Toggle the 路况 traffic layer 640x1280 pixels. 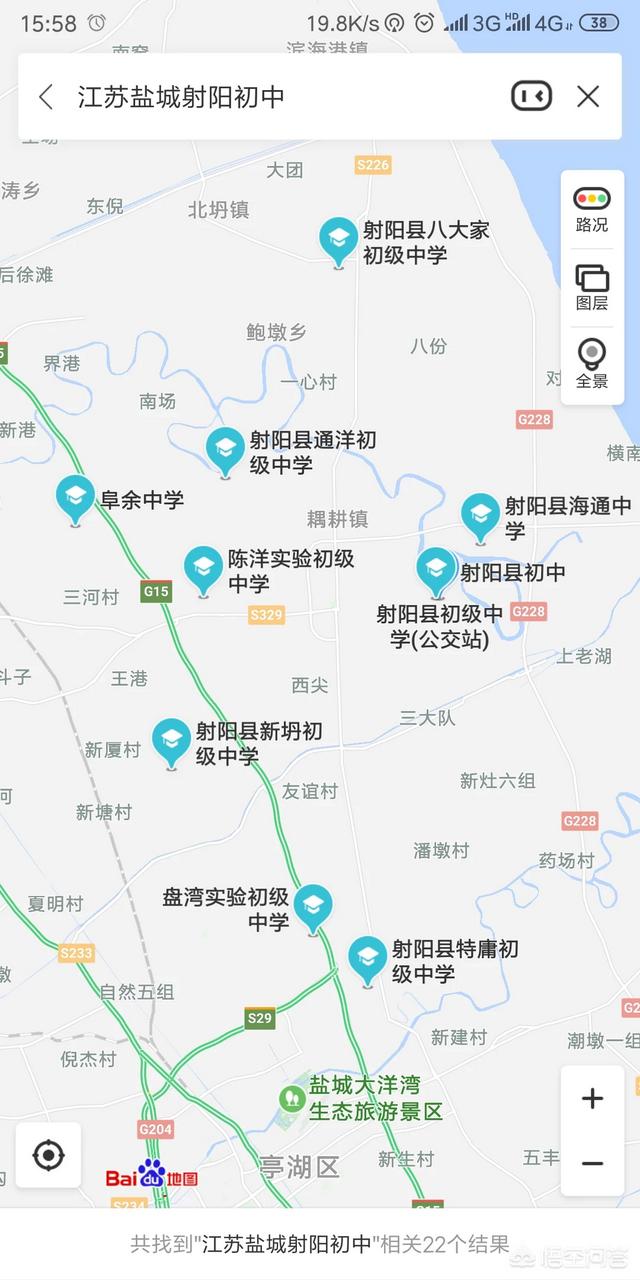[592, 210]
